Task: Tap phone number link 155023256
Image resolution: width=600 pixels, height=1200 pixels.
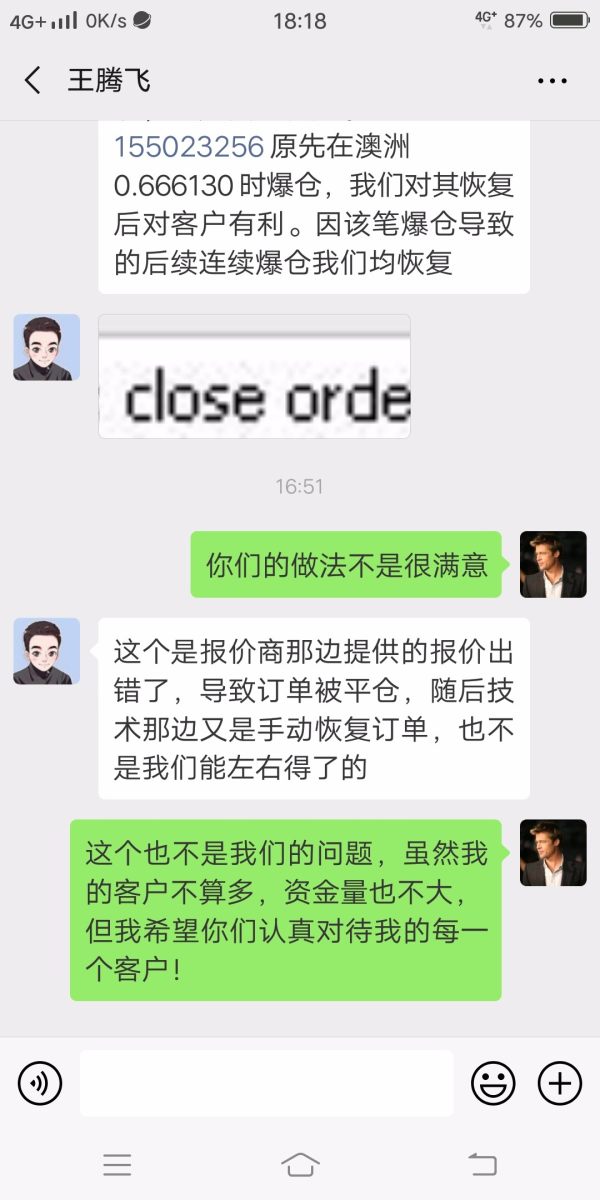Action: (189, 147)
